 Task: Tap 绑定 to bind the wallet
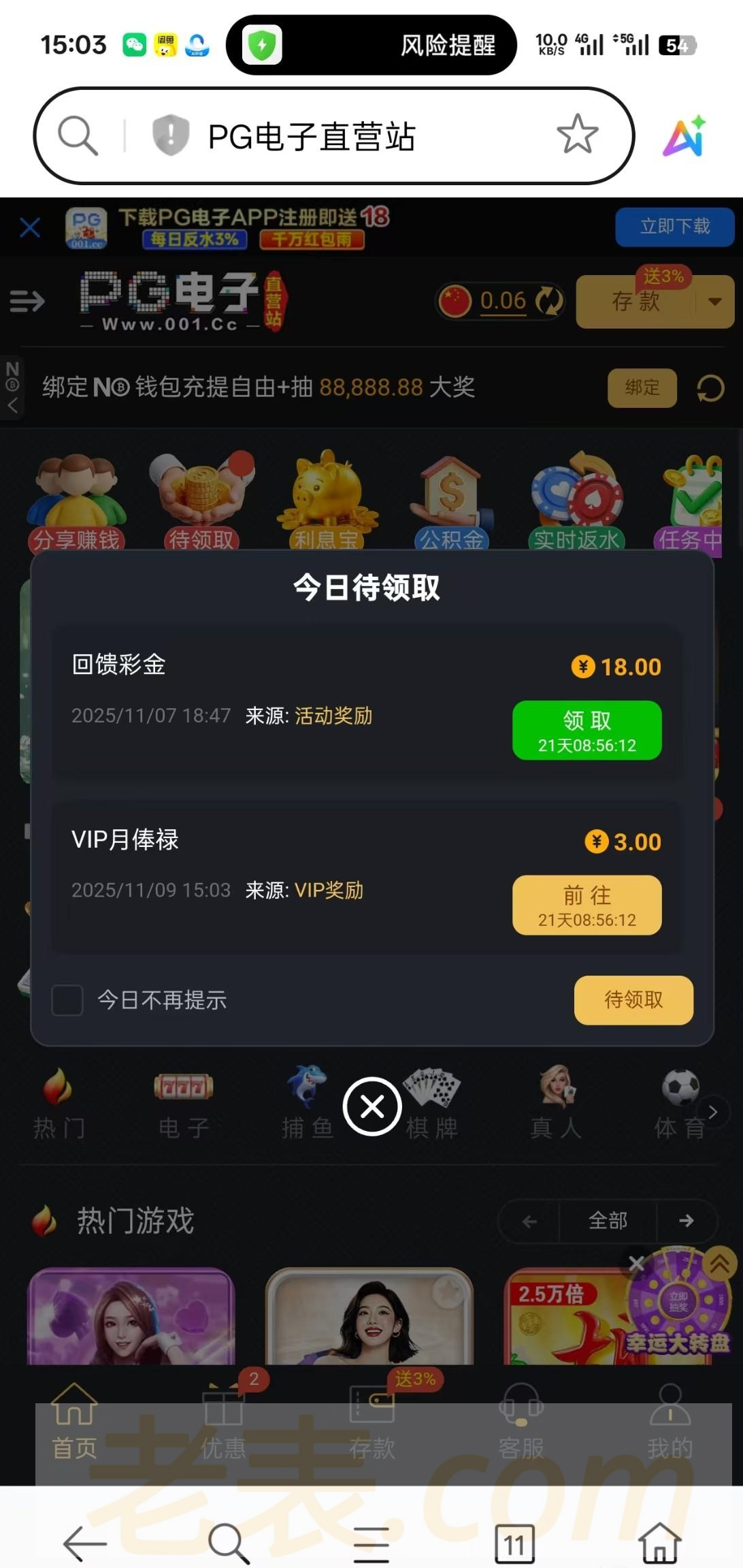pos(642,388)
